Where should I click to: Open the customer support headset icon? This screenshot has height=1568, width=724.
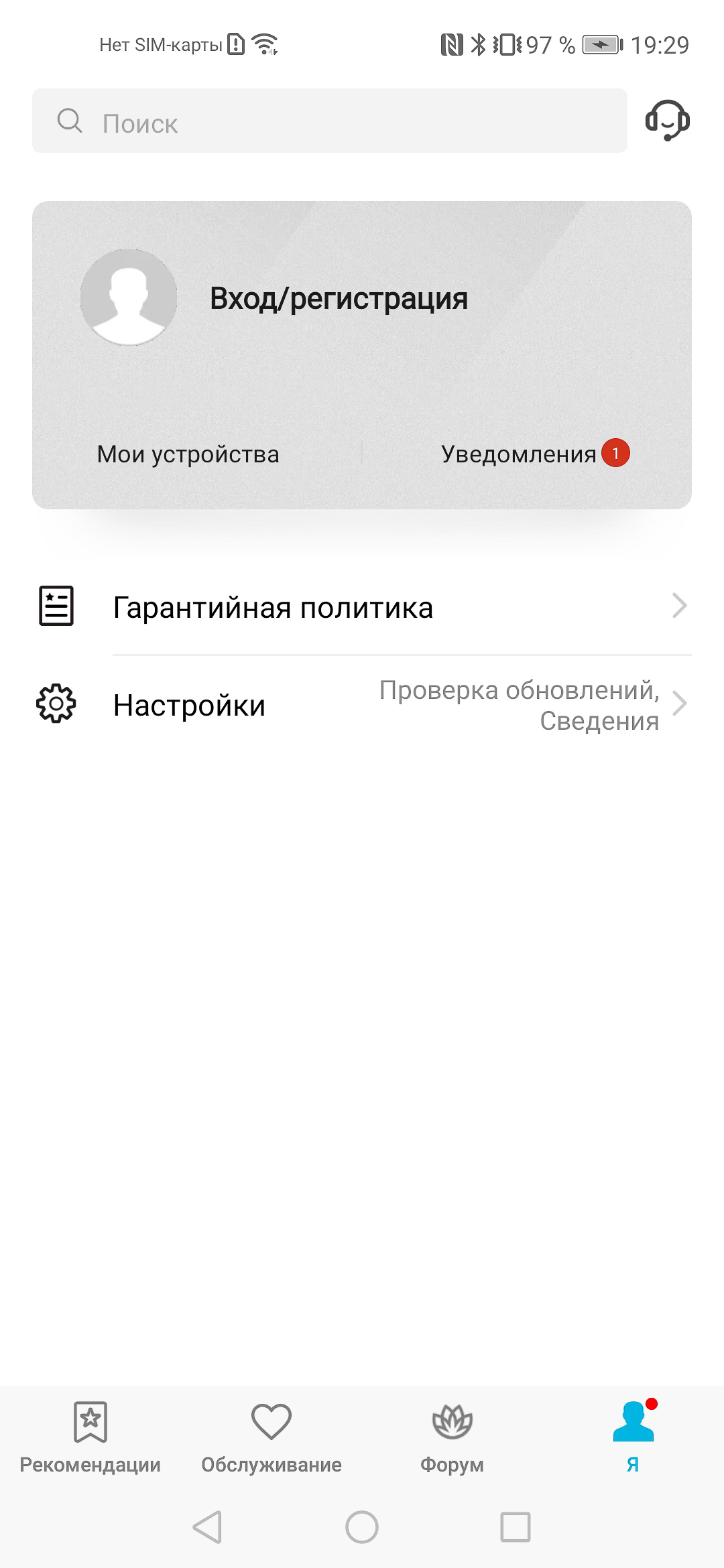click(667, 121)
